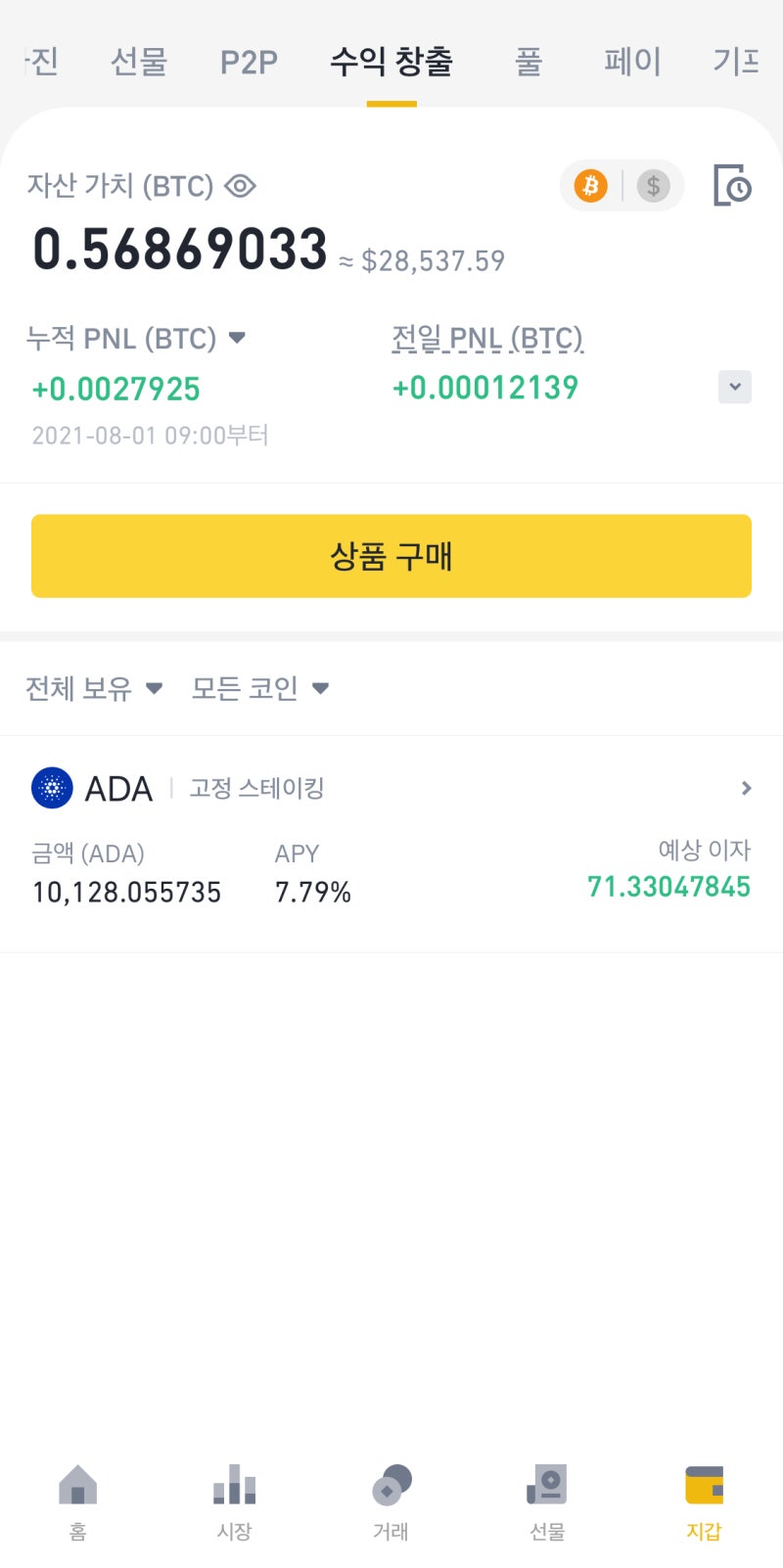Select the 수익 창출 tab
Viewport: 783px width, 1568px height.
pos(391,62)
